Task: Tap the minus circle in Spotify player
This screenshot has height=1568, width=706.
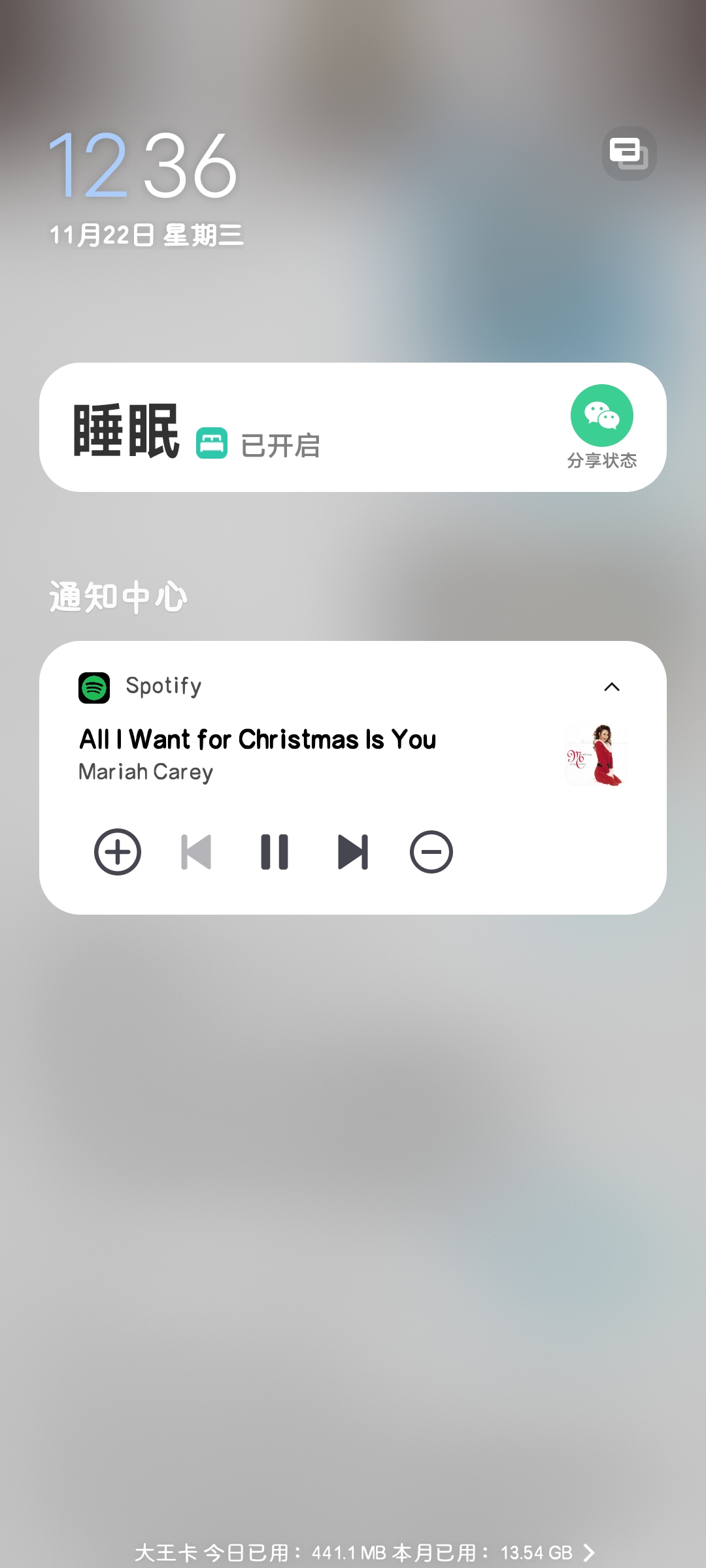Action: 431,852
